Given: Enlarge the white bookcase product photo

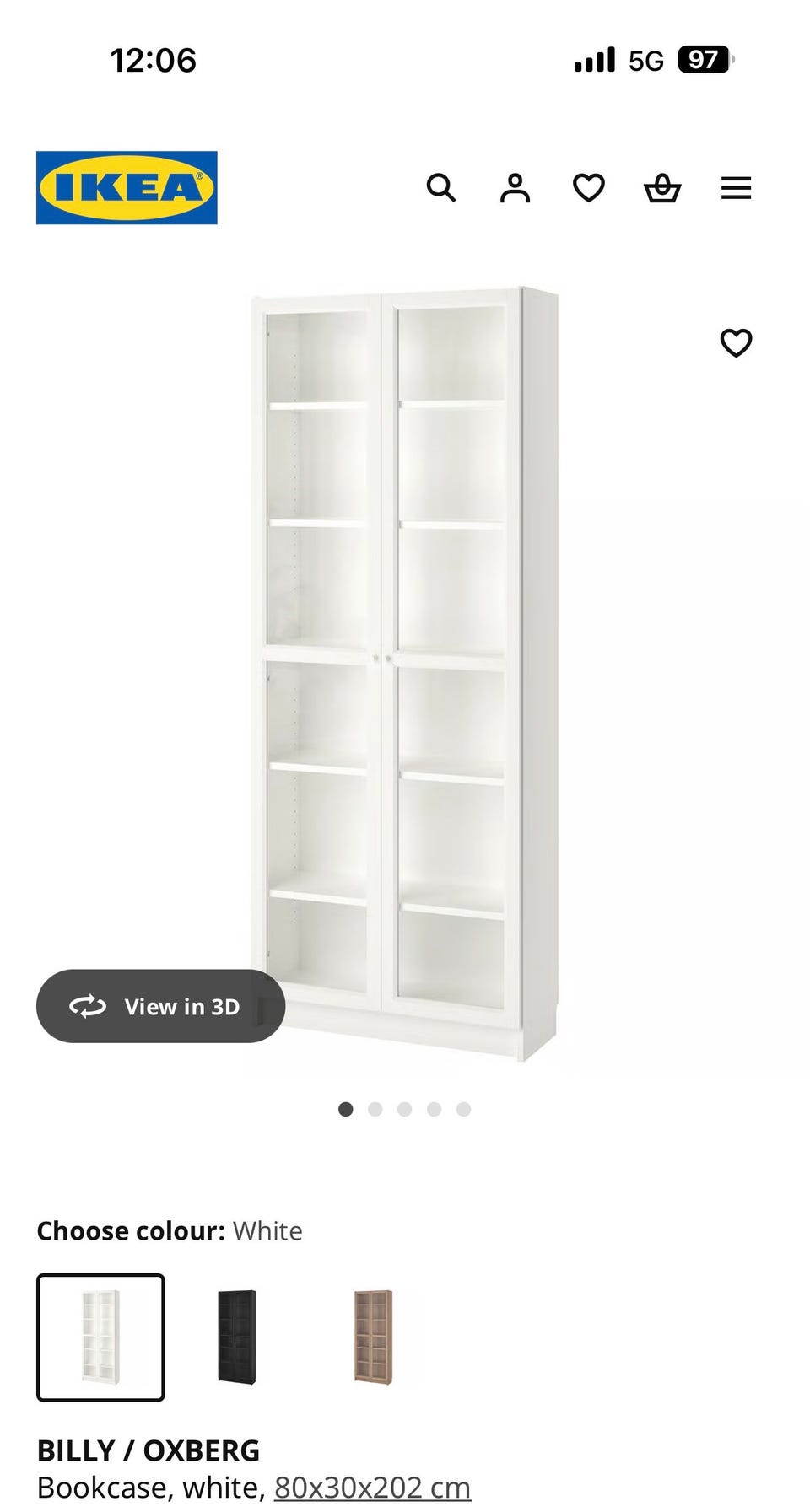Looking at the screenshot, I should (405, 675).
